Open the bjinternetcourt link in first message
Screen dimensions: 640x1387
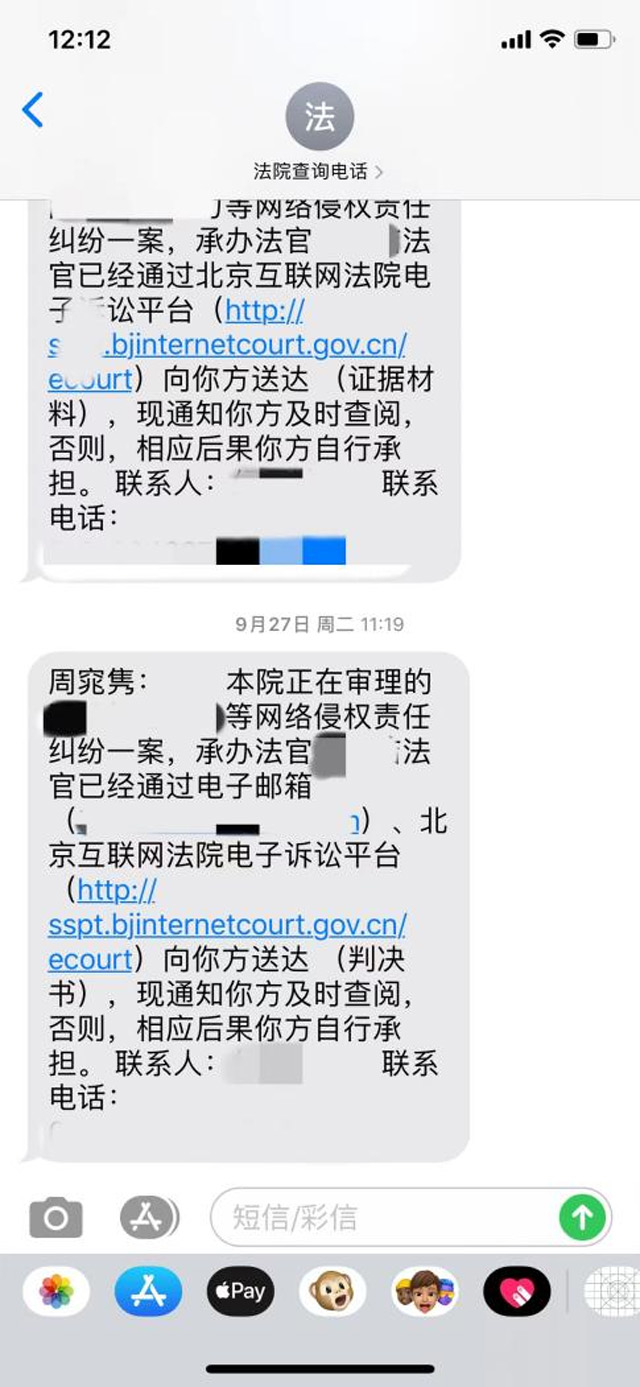click(x=227, y=346)
